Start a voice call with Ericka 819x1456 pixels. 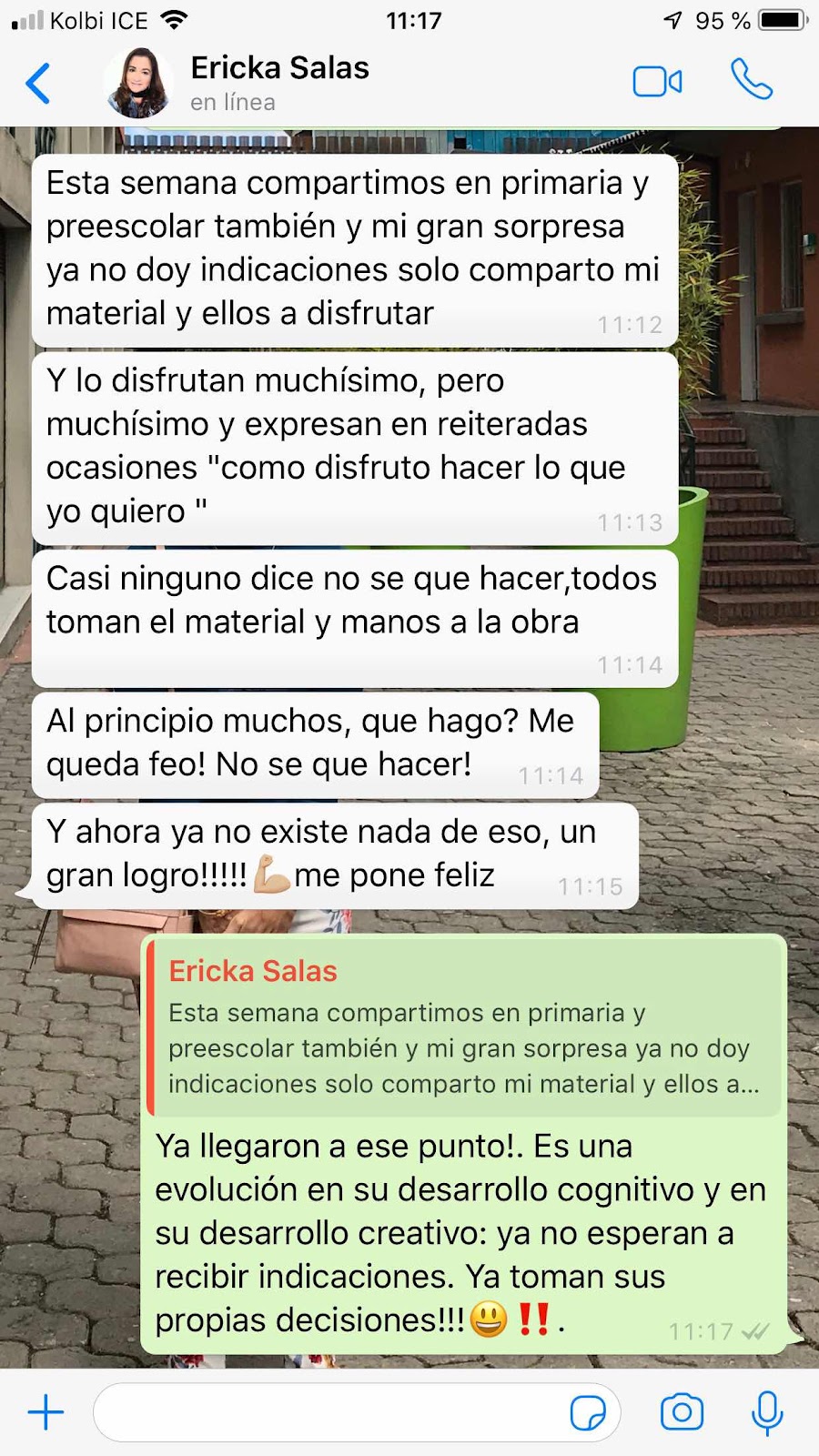752,80
